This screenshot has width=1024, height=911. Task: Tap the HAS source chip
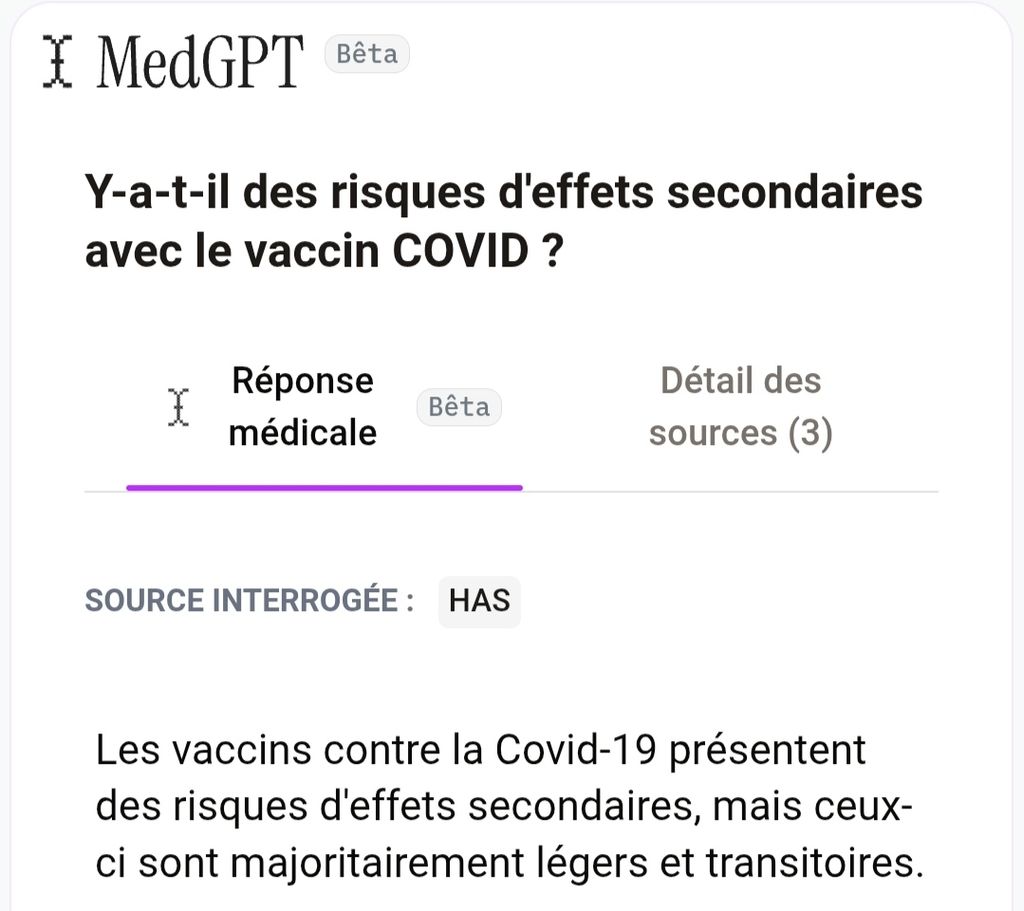click(x=479, y=600)
